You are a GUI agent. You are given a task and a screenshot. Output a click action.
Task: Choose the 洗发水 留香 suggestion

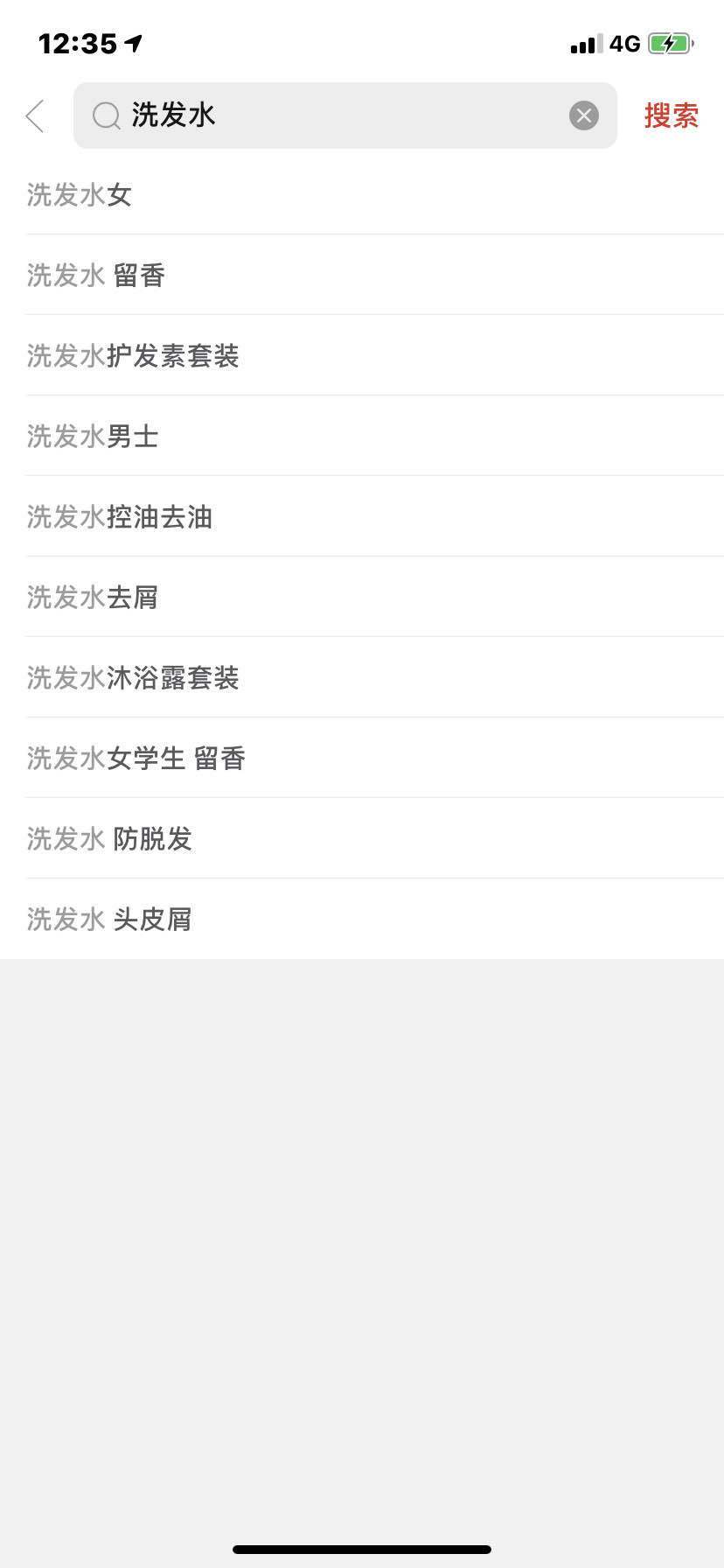(362, 275)
